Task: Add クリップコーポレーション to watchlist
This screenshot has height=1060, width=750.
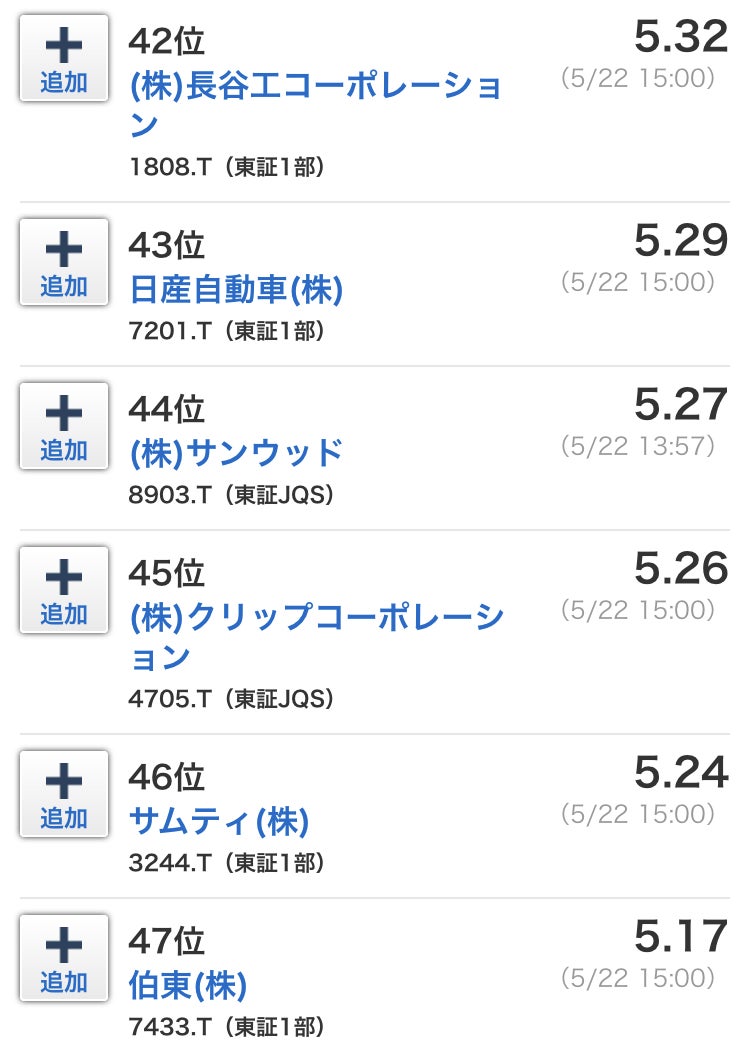Action: coord(64,590)
